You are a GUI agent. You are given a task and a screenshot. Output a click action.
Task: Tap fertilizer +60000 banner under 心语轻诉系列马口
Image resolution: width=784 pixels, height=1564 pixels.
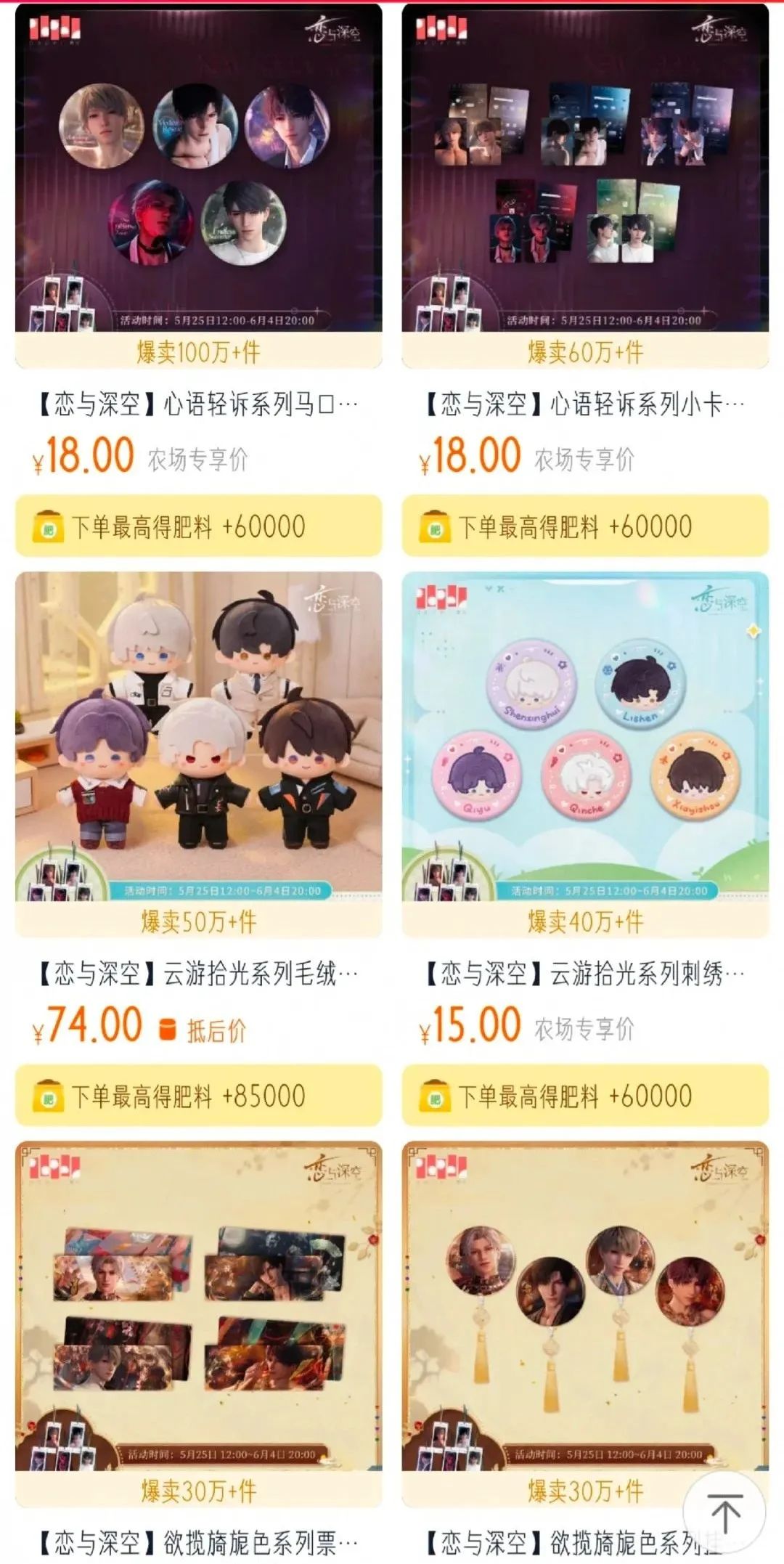coord(198,526)
